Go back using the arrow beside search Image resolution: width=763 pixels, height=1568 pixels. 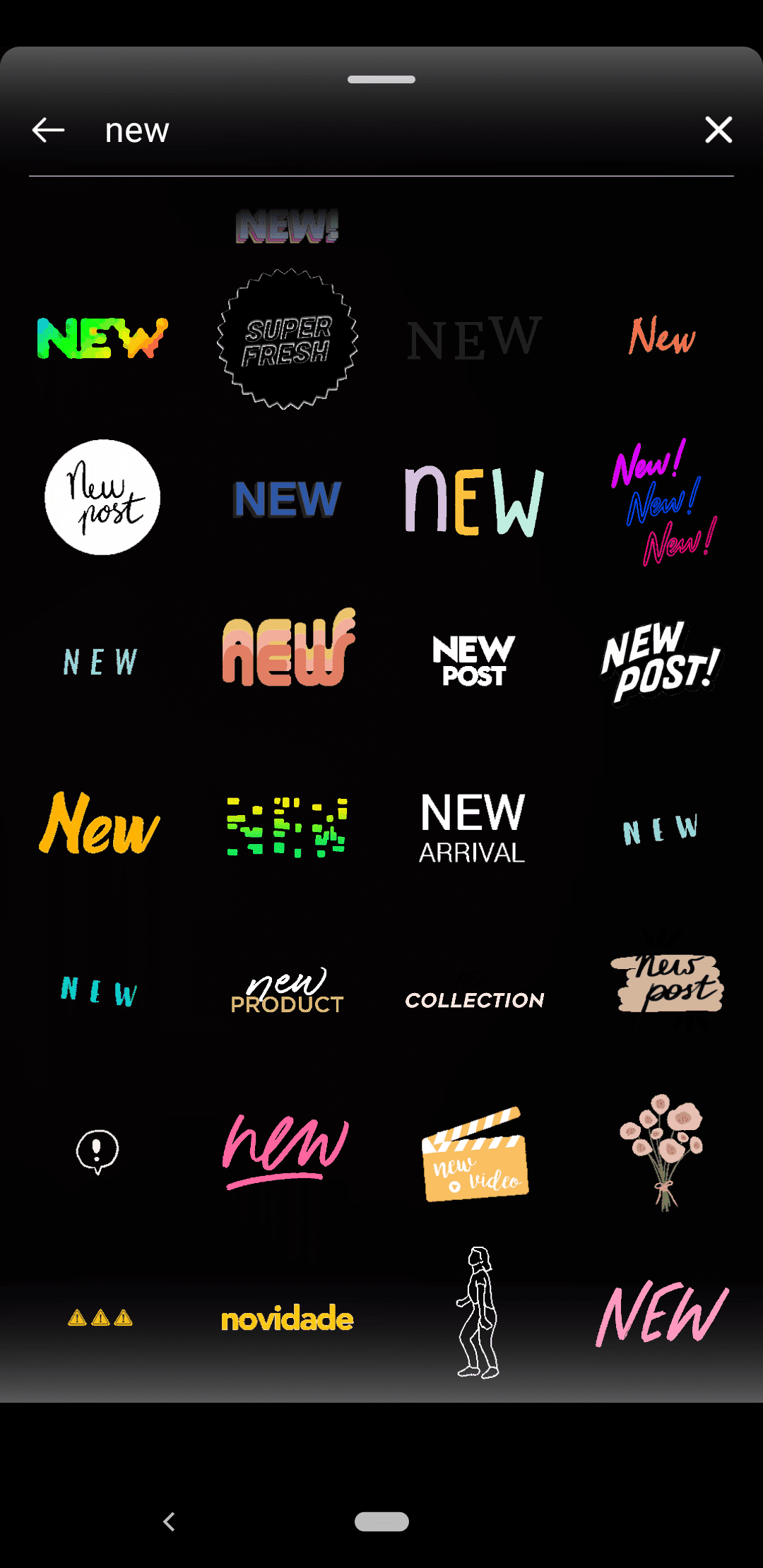[x=48, y=130]
